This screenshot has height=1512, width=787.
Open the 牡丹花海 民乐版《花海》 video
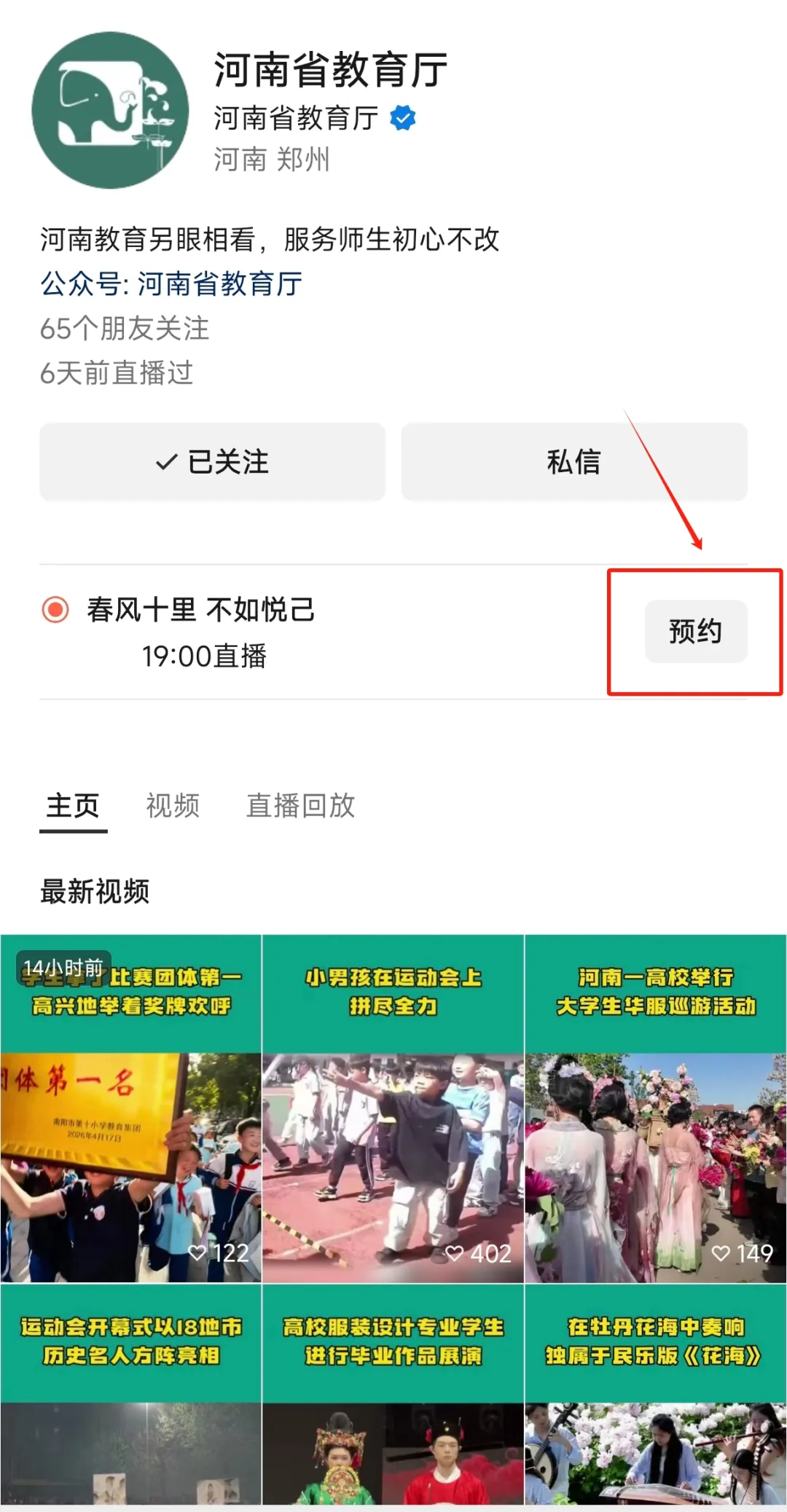[655, 1395]
